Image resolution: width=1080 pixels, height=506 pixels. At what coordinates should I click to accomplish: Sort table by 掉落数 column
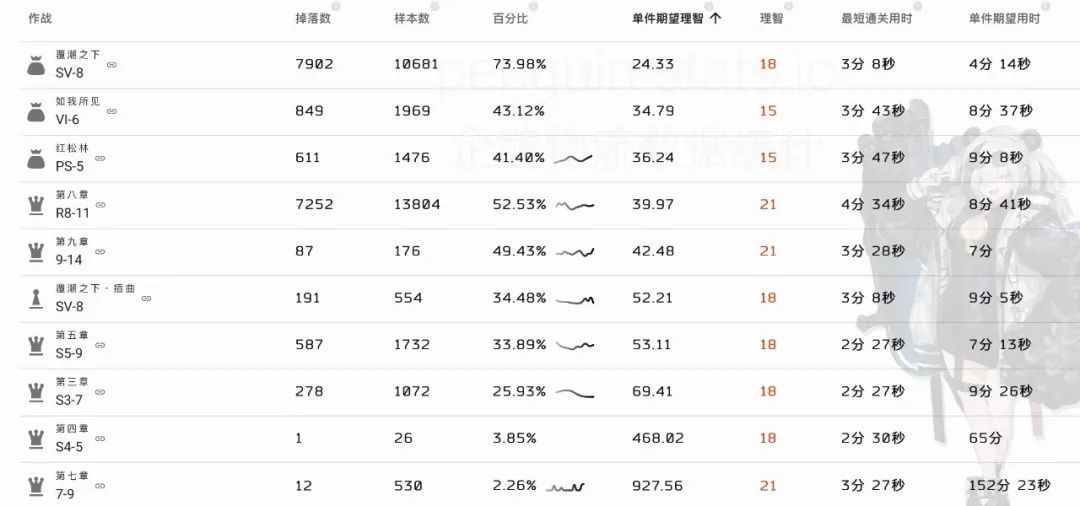pos(313,19)
